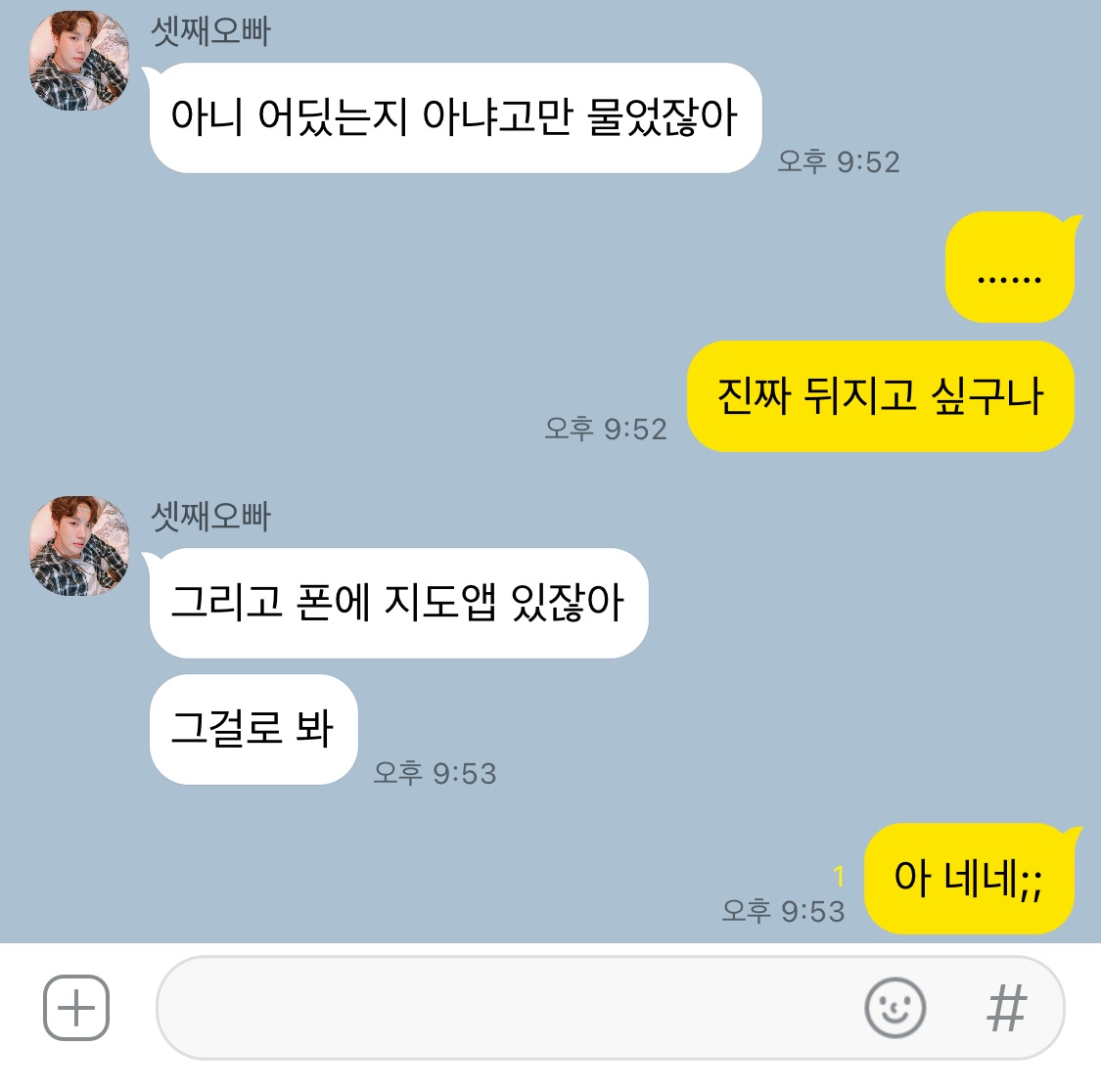Screen dimensions: 1101x1092
Task: Open the plus attachment menu
Action: click(x=76, y=1008)
